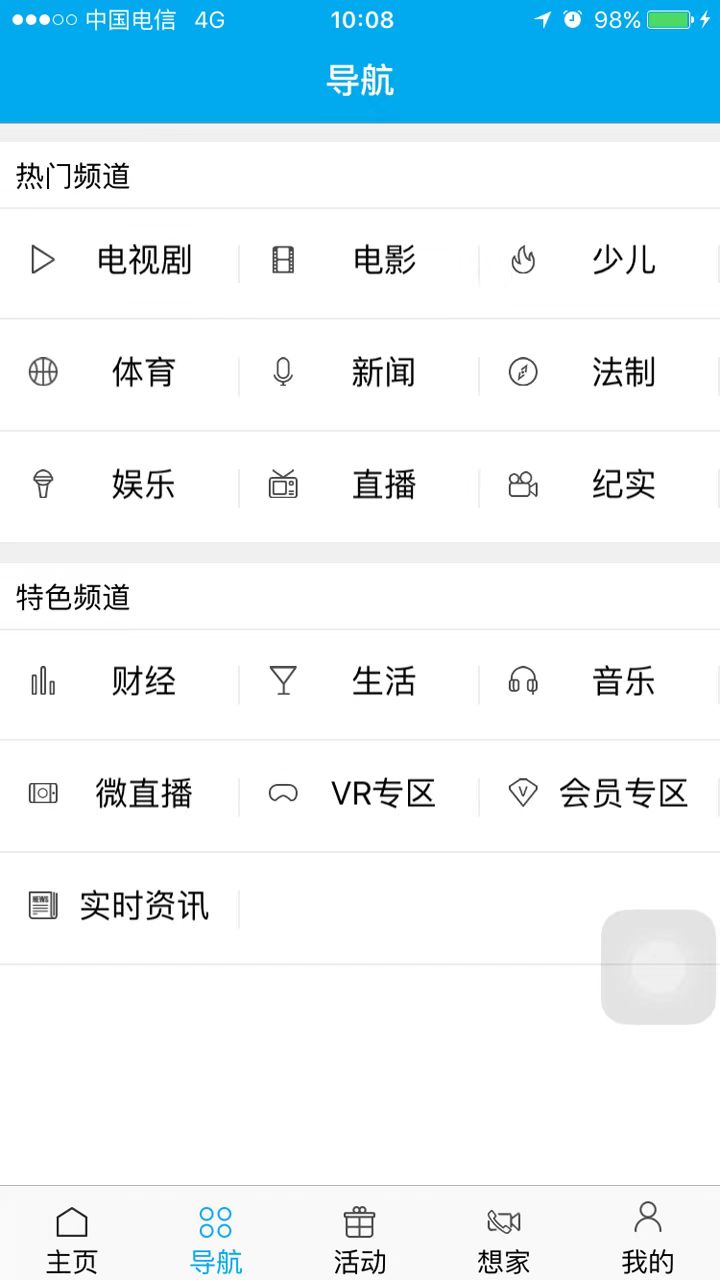Switch to the 活动 tab
The width and height of the screenshot is (720, 1280).
360,1238
